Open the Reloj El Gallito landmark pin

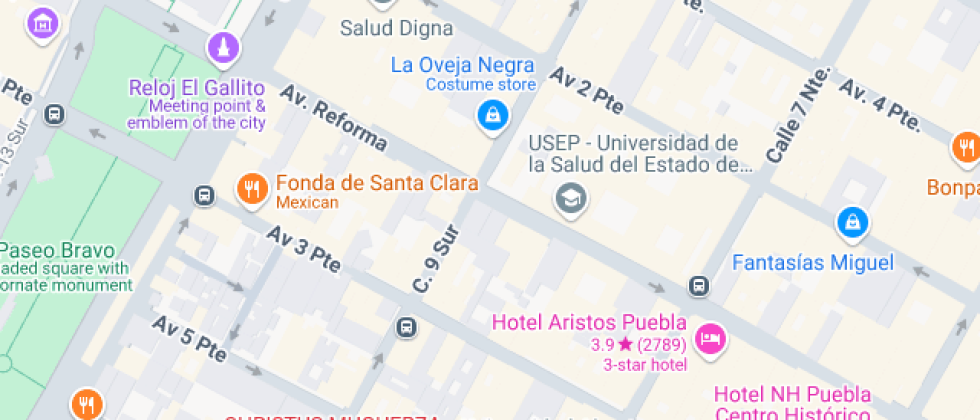pyautogui.click(x=224, y=46)
